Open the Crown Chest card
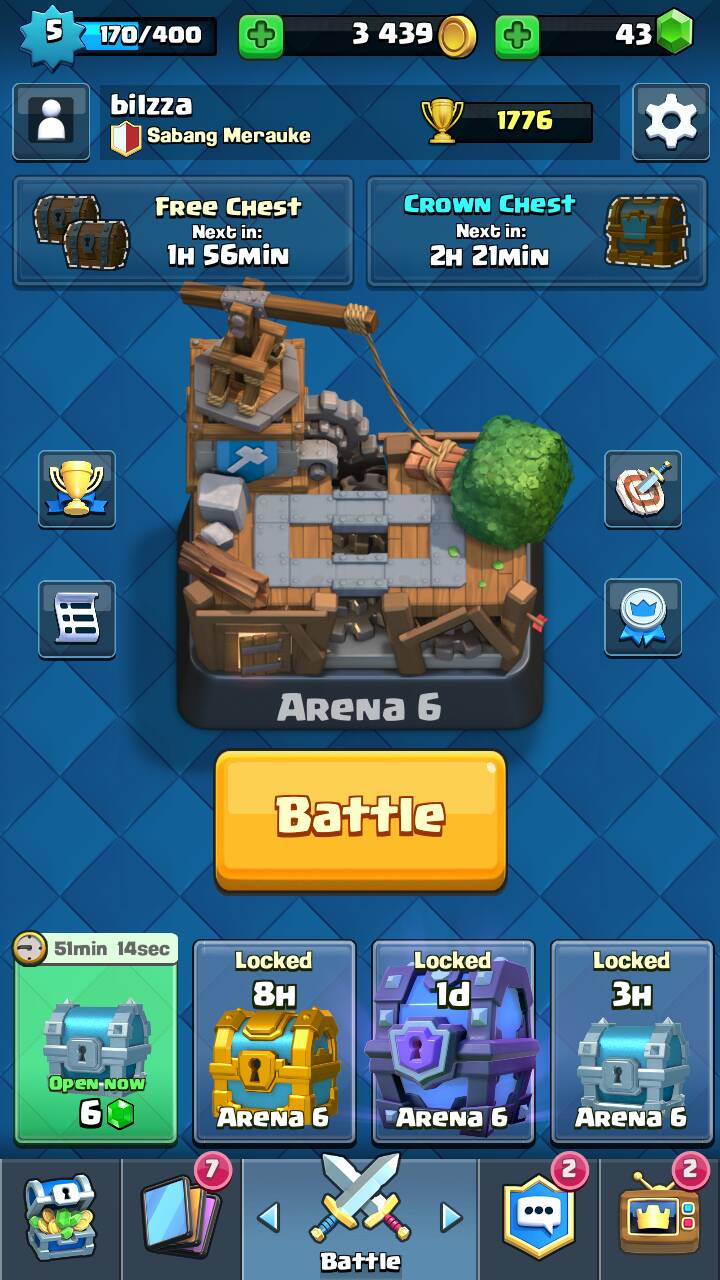The height and width of the screenshot is (1280, 720). [537, 231]
